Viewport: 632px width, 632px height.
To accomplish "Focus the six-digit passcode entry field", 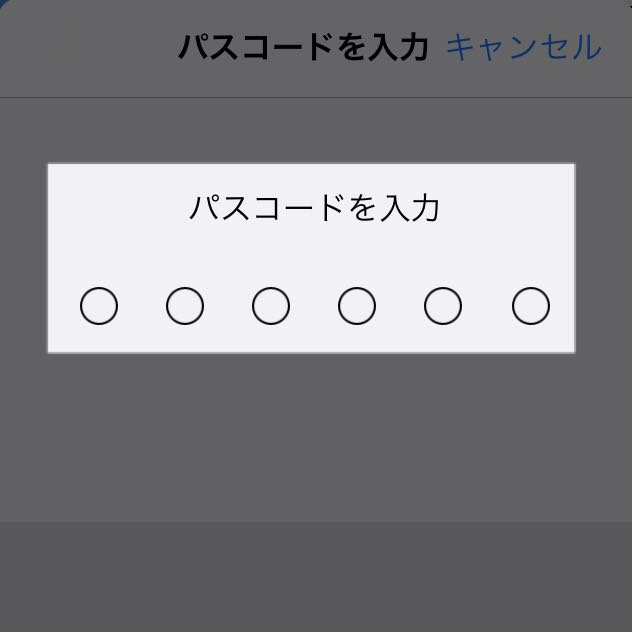I will [314, 306].
